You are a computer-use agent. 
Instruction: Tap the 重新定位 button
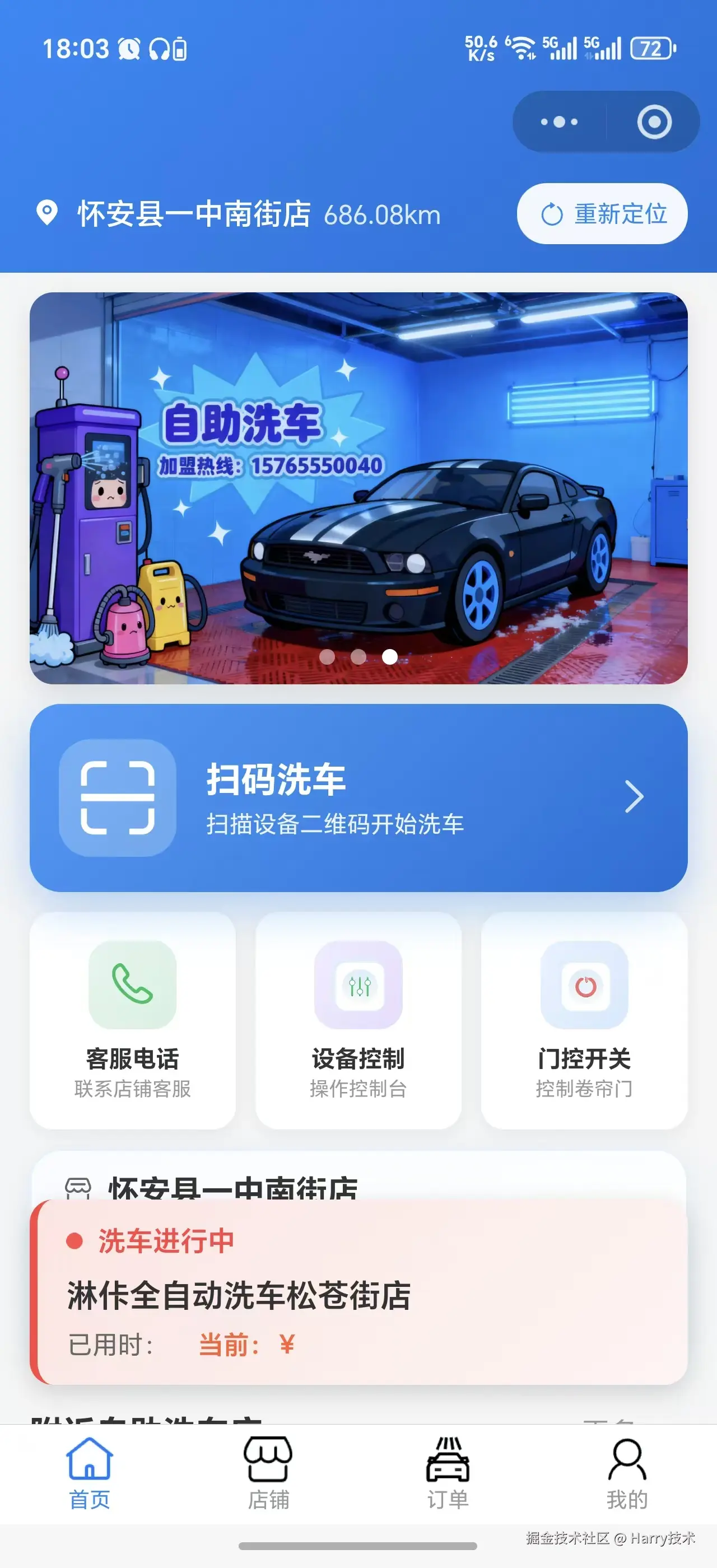[602, 214]
